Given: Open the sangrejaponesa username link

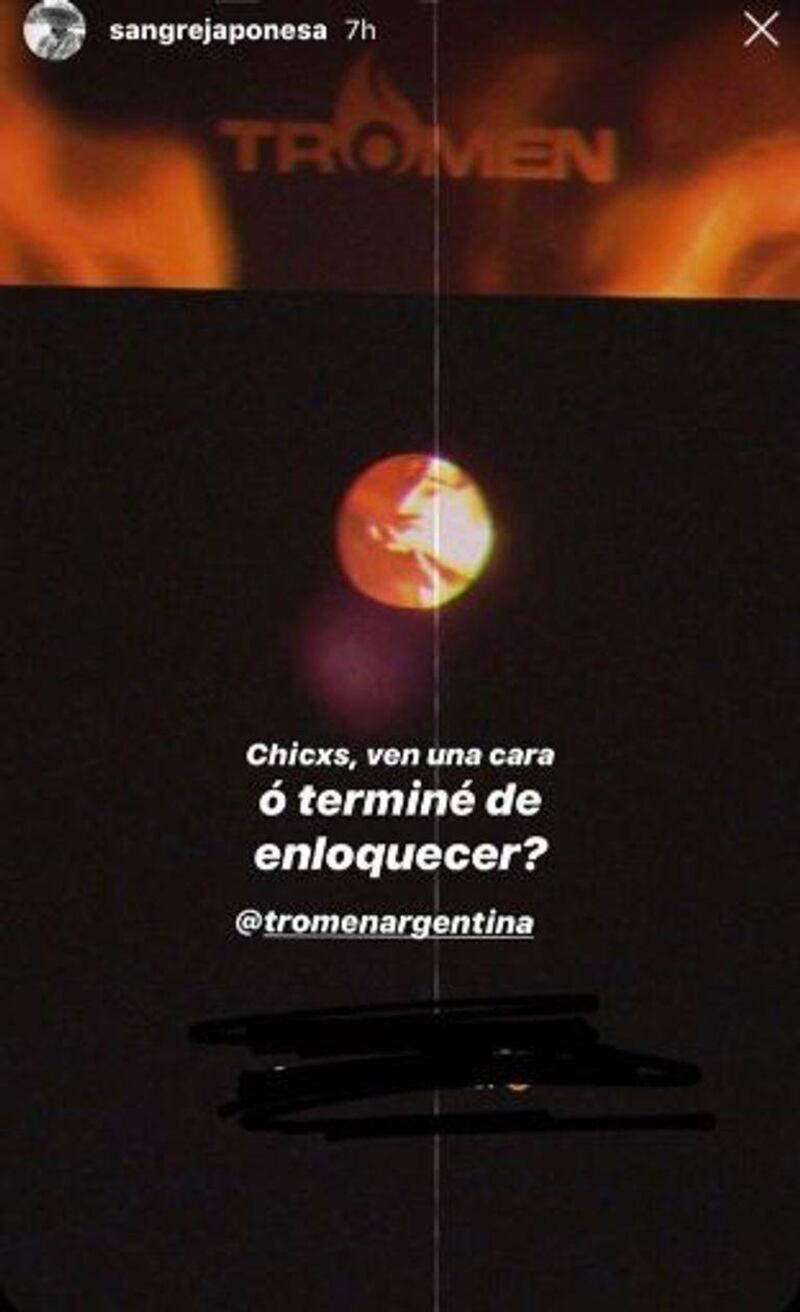Looking at the screenshot, I should click(218, 30).
